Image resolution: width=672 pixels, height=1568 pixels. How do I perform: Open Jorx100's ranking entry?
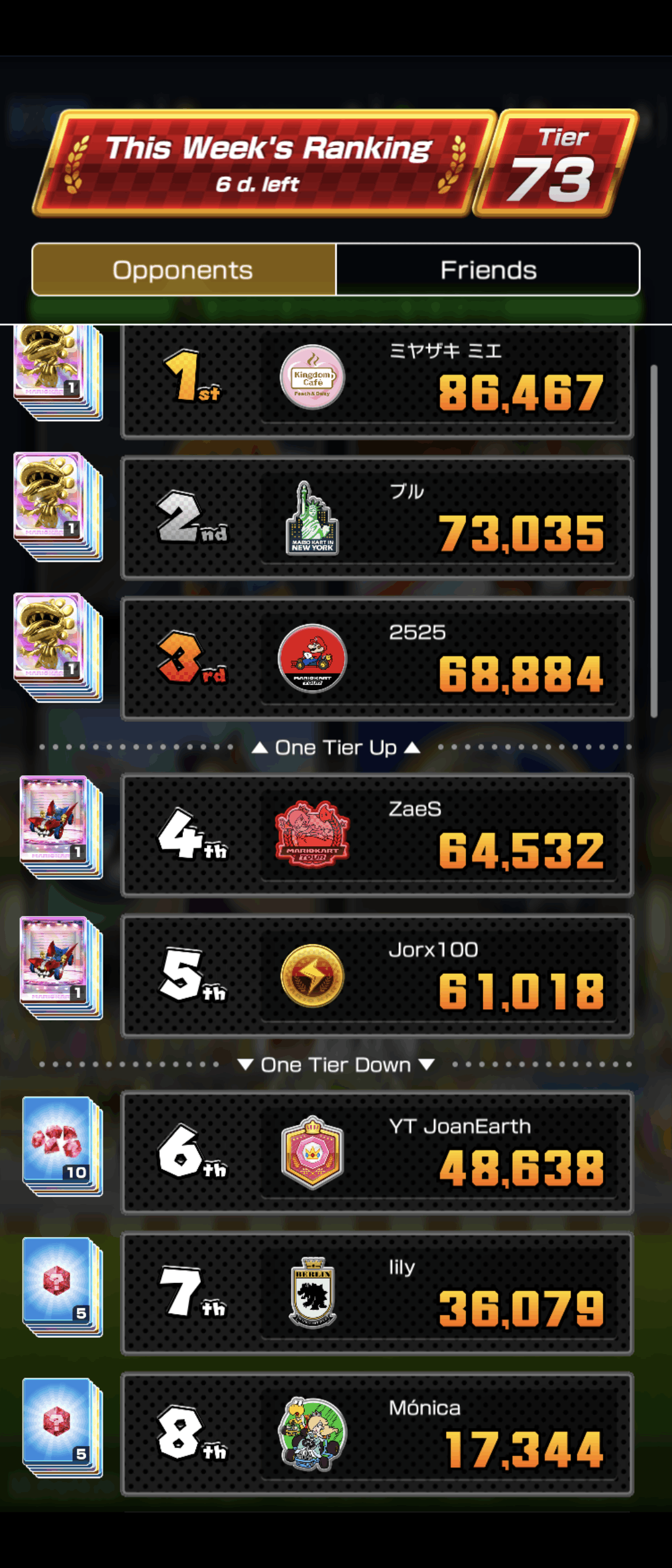[377, 976]
